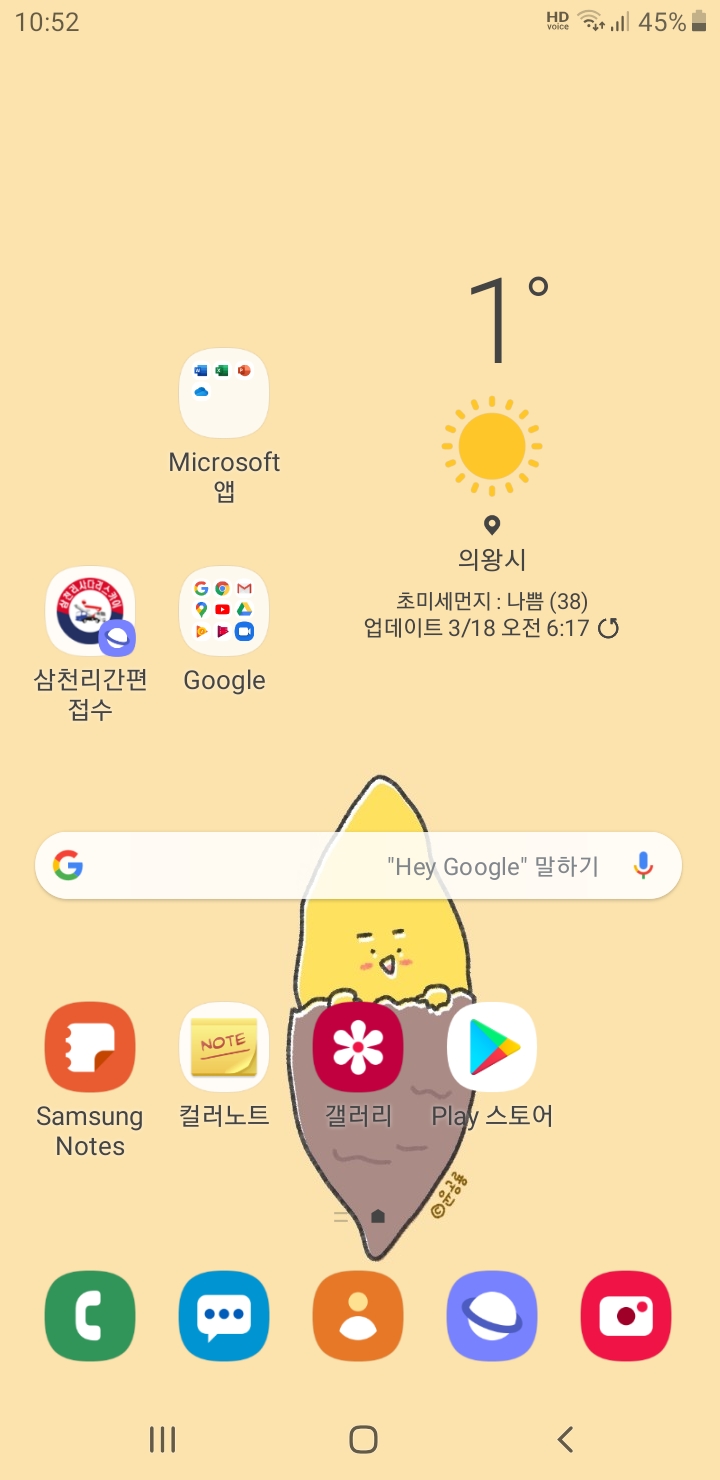The width and height of the screenshot is (720, 1480).
Task: Launch the Samsung Internet browser
Action: (x=492, y=1316)
